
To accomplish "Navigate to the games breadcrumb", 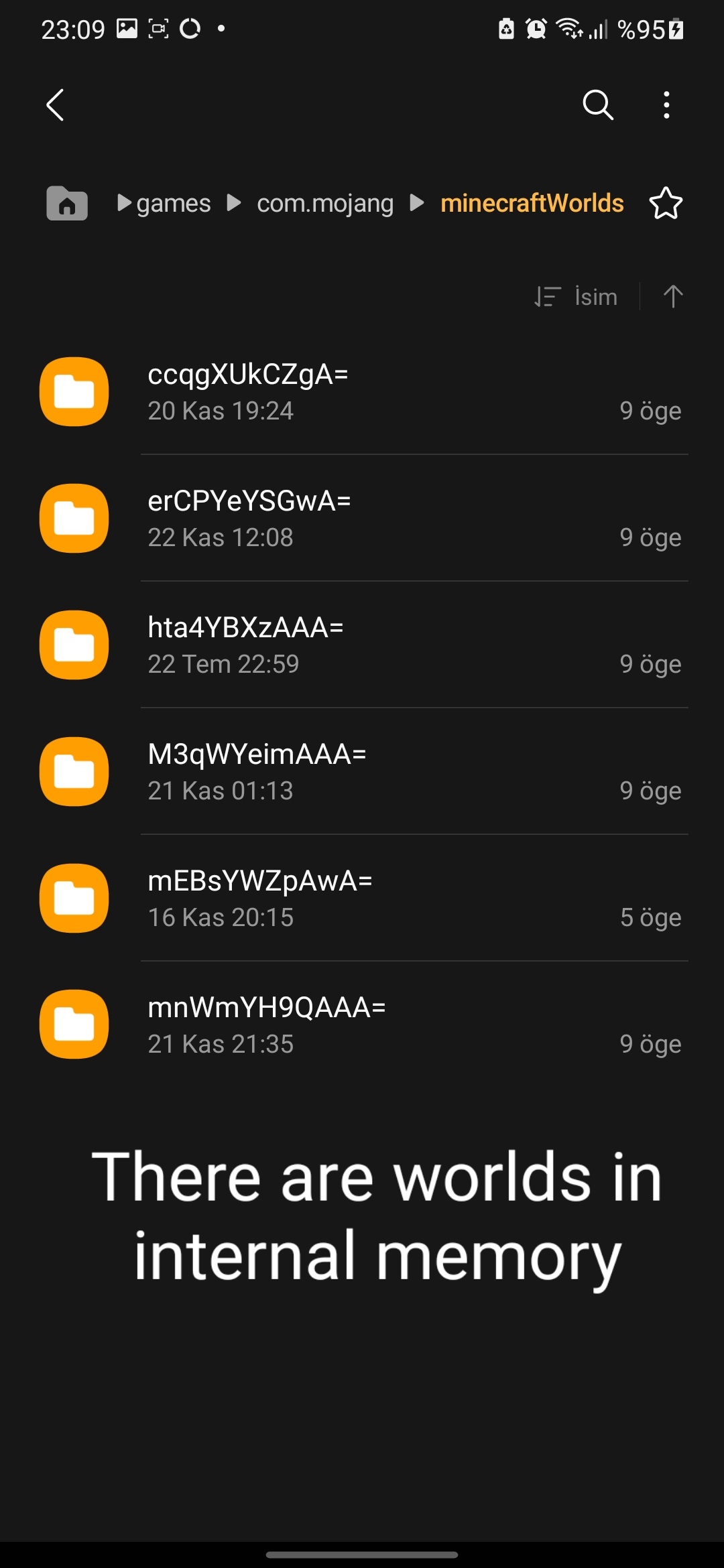I will [x=173, y=203].
